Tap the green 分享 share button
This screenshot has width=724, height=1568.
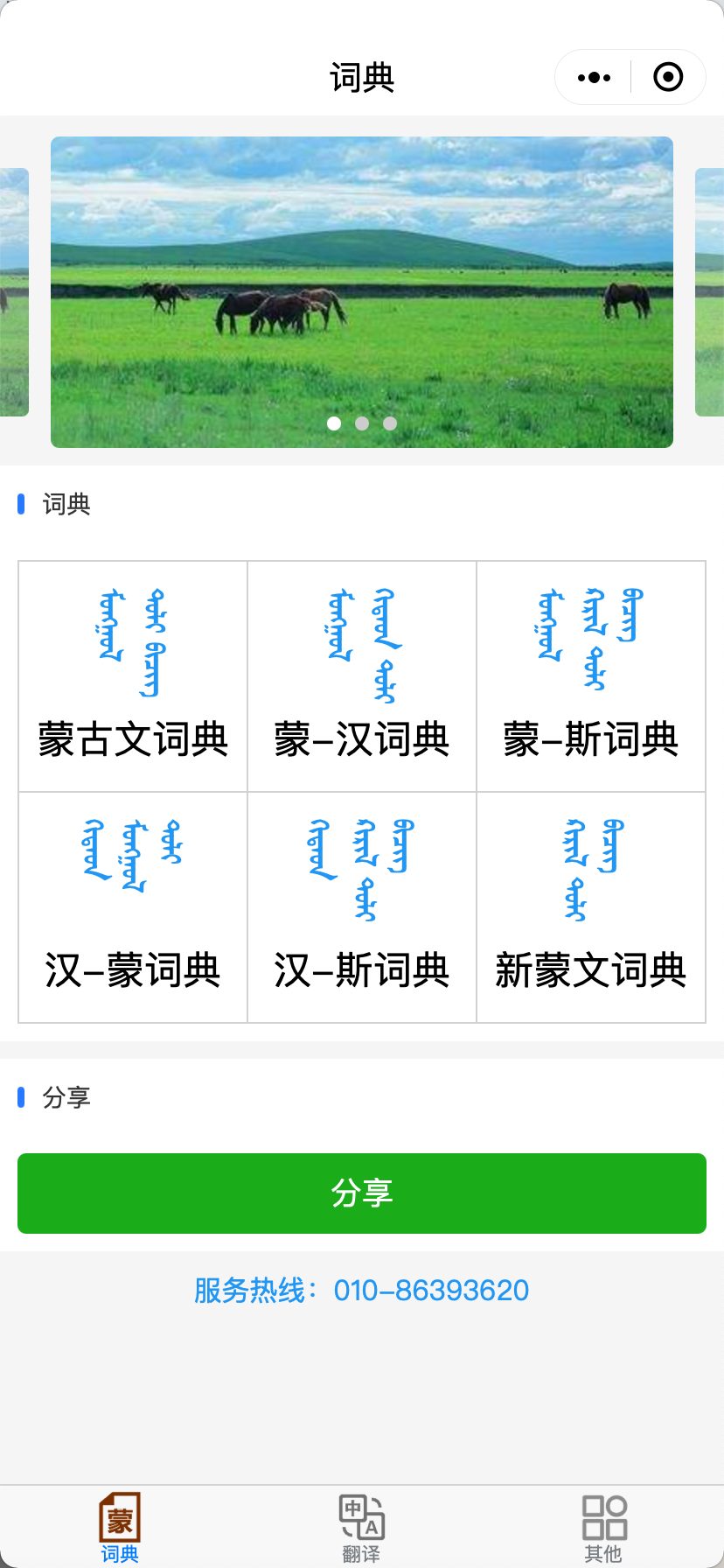click(361, 1193)
